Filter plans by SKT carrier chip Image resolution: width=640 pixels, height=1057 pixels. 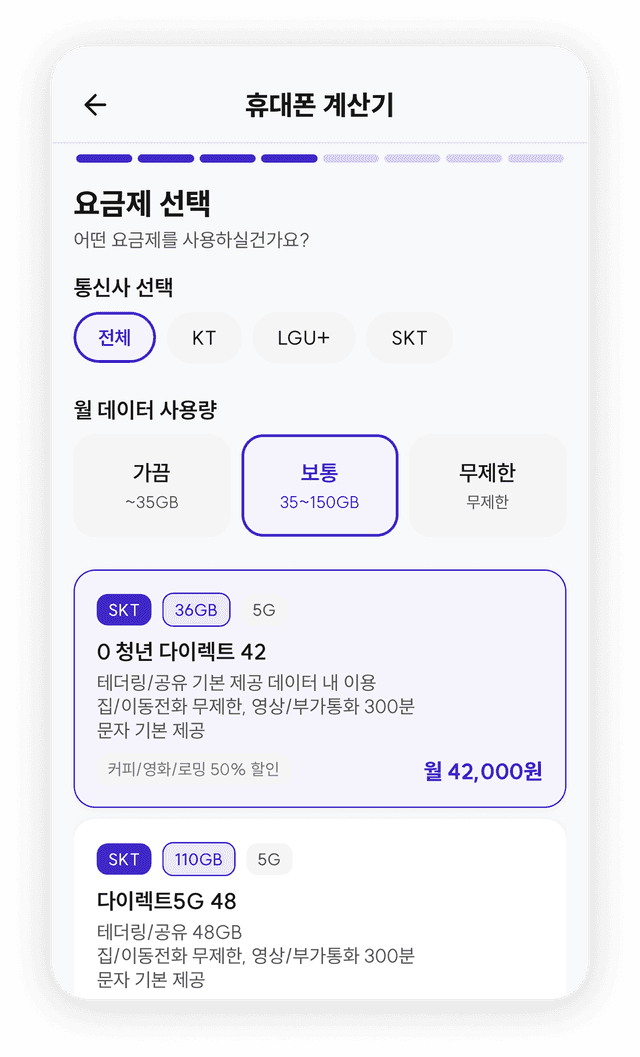pos(409,338)
